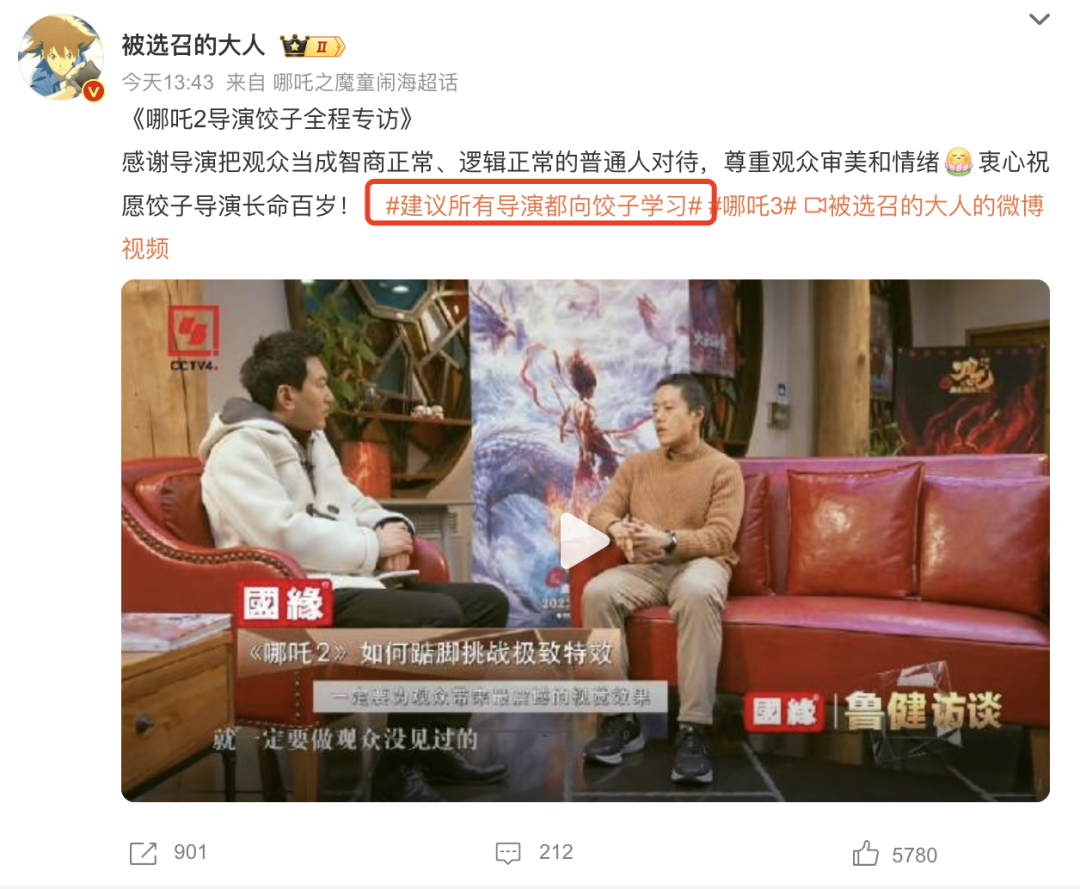
Task: Play the 哪吒2 director interview video
Action: coord(584,541)
